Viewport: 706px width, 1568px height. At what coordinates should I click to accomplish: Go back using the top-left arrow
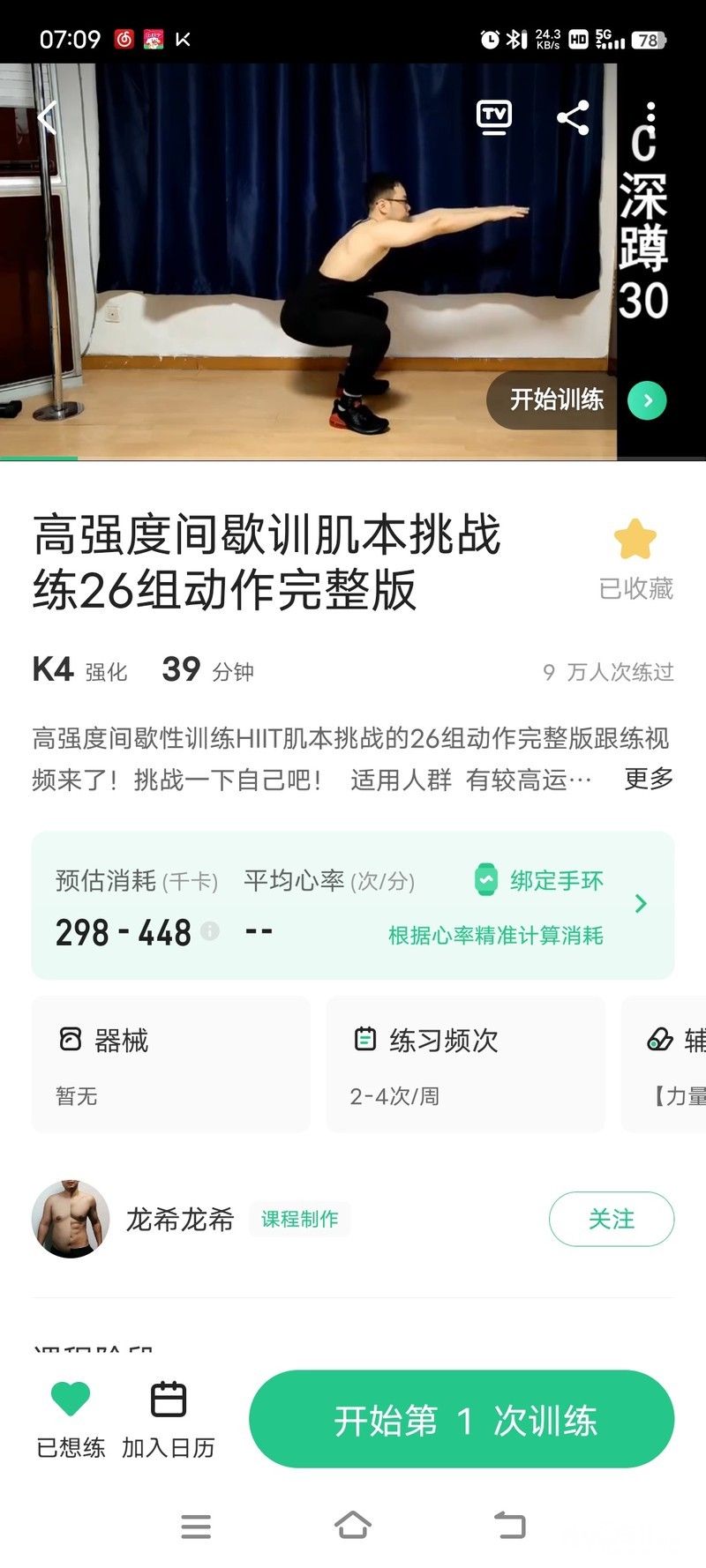tap(48, 117)
